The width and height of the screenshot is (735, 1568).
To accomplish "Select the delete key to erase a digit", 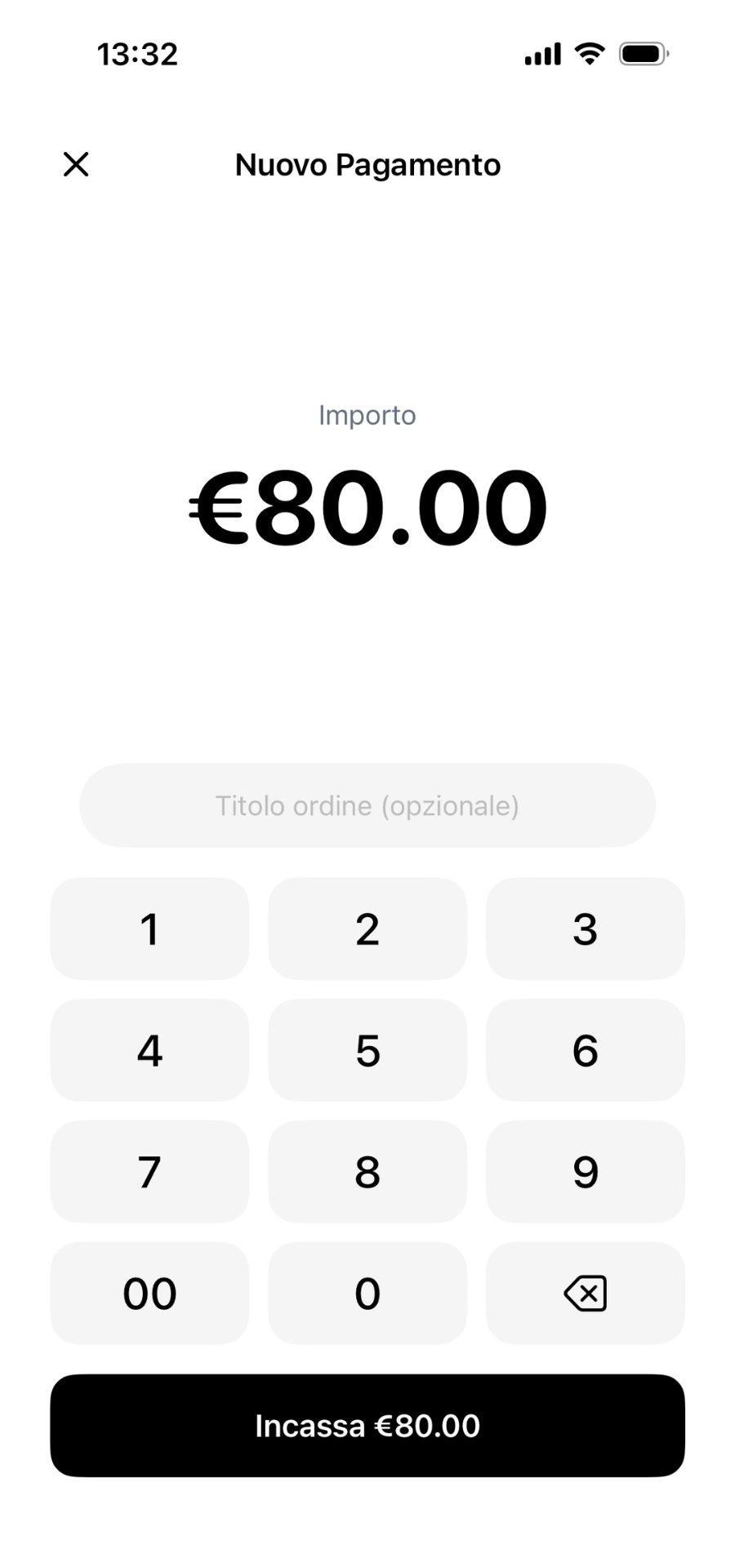I will pyautogui.click(x=585, y=1293).
